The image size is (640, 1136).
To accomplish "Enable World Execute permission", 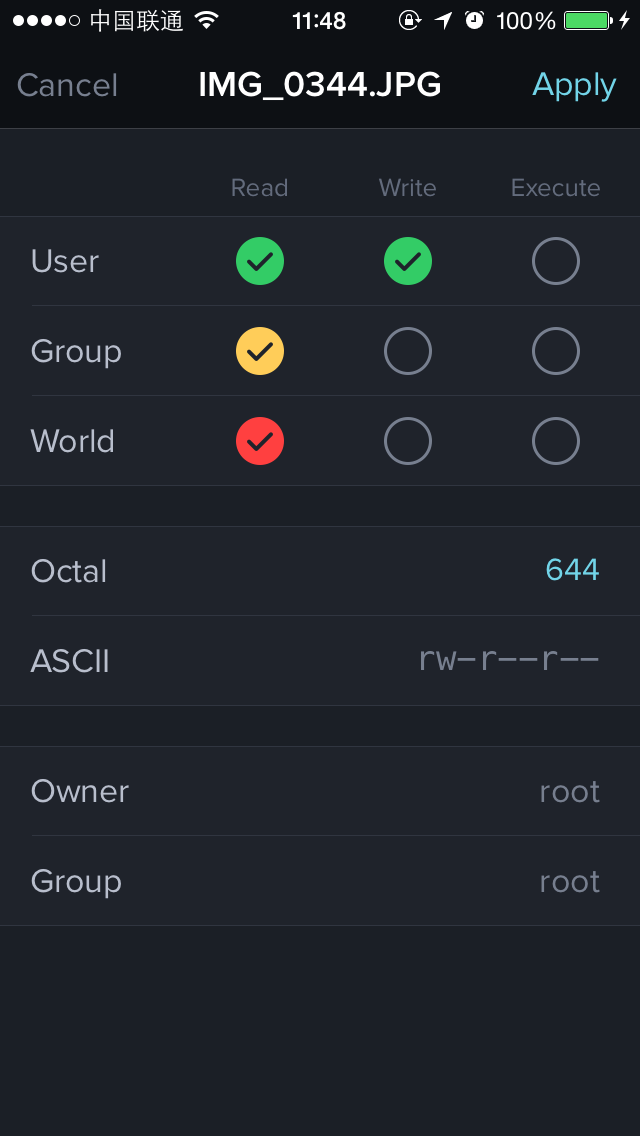I will (x=556, y=440).
